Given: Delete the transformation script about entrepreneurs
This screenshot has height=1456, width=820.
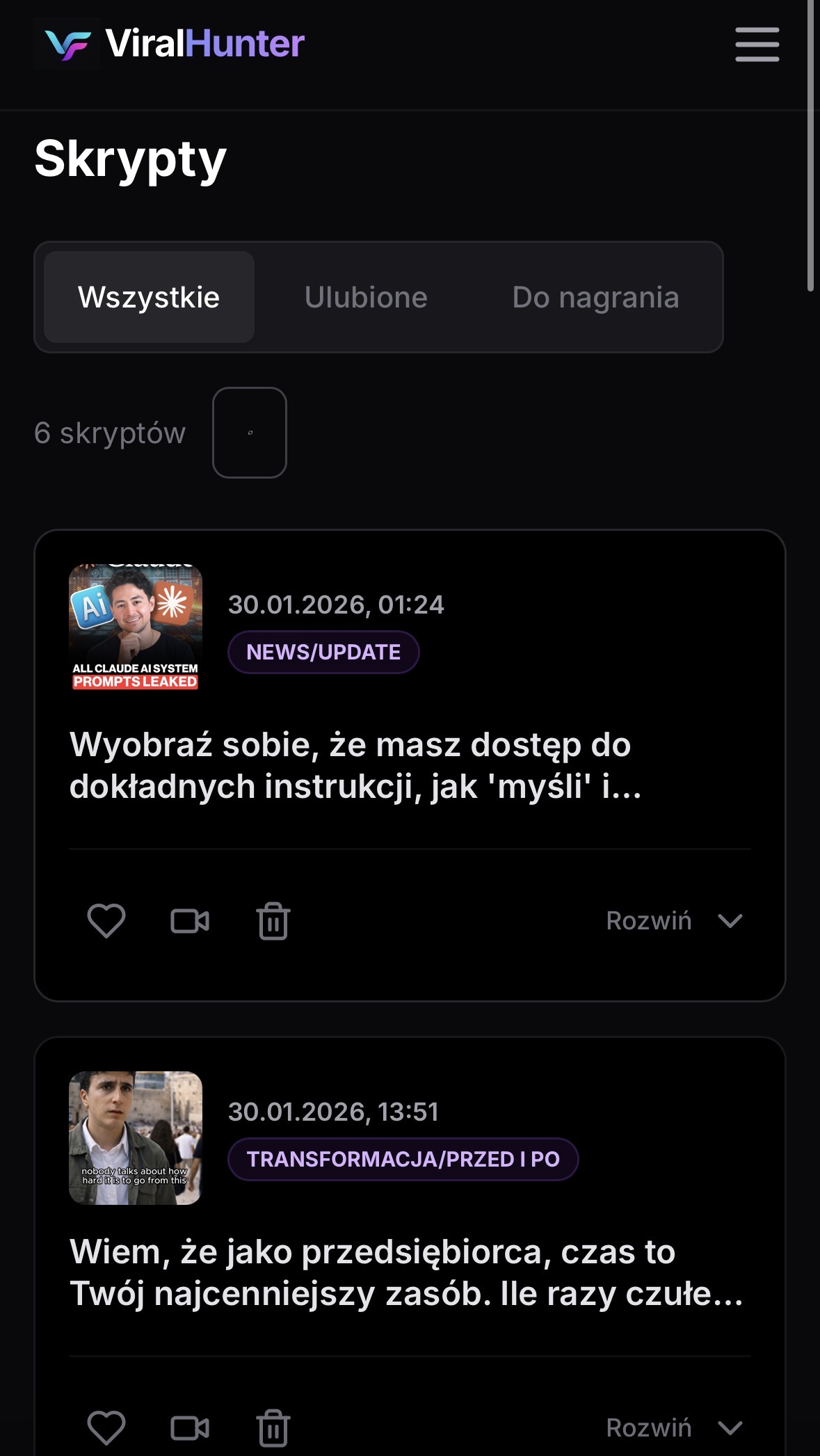Looking at the screenshot, I should 273,1428.
